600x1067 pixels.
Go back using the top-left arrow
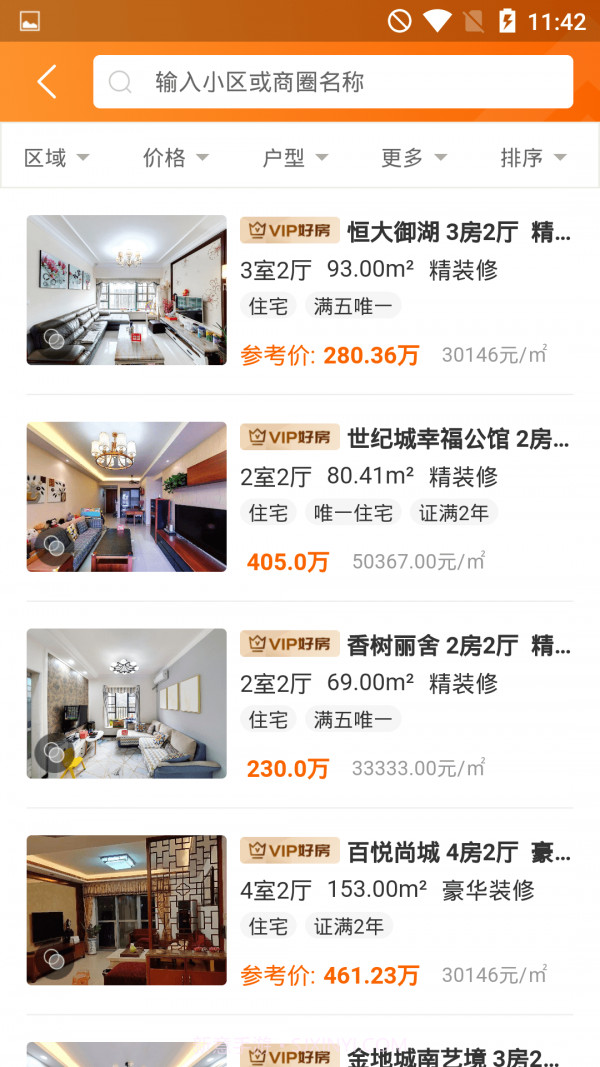47,82
